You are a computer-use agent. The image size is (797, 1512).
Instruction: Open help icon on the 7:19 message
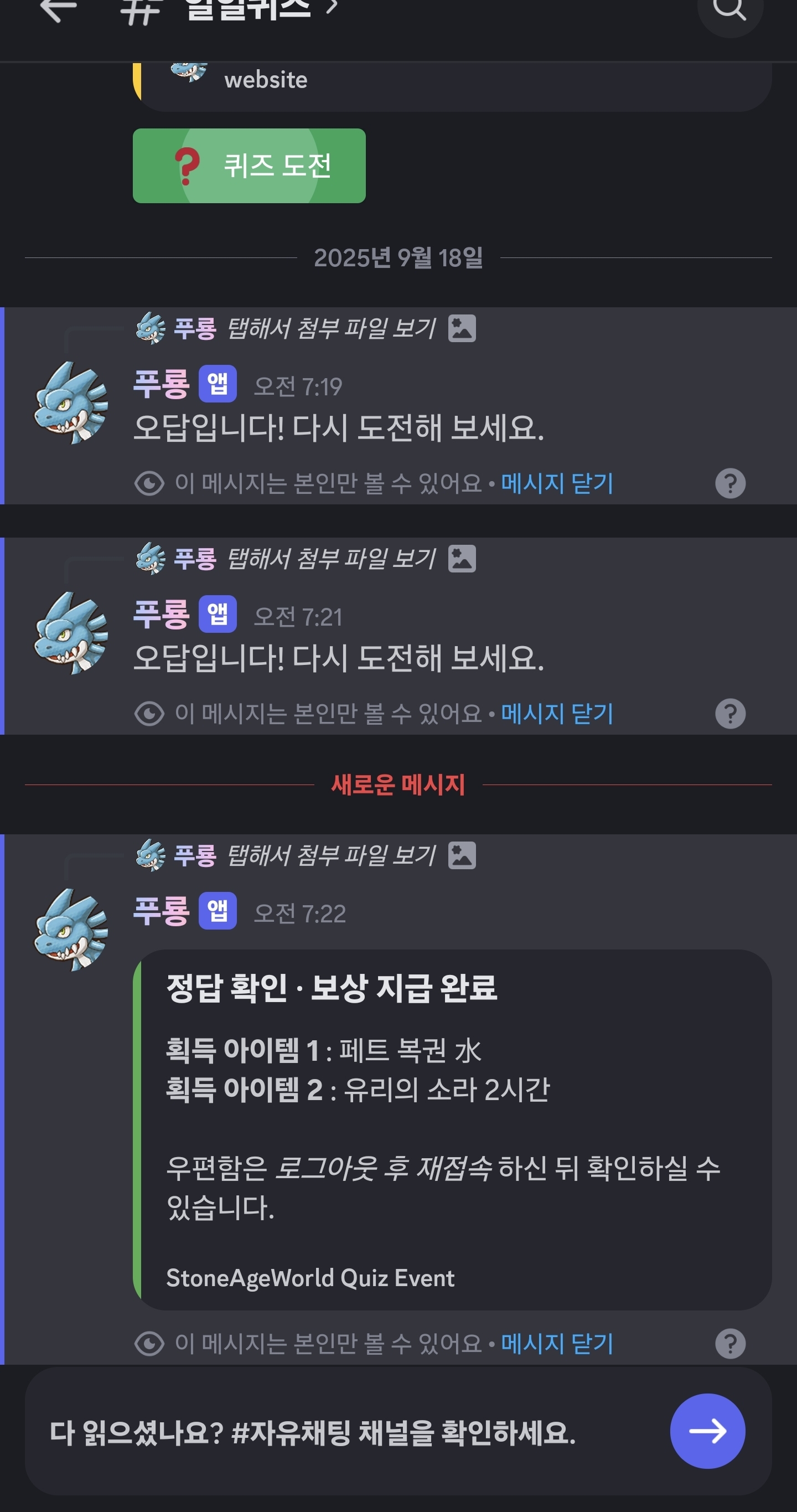click(730, 484)
